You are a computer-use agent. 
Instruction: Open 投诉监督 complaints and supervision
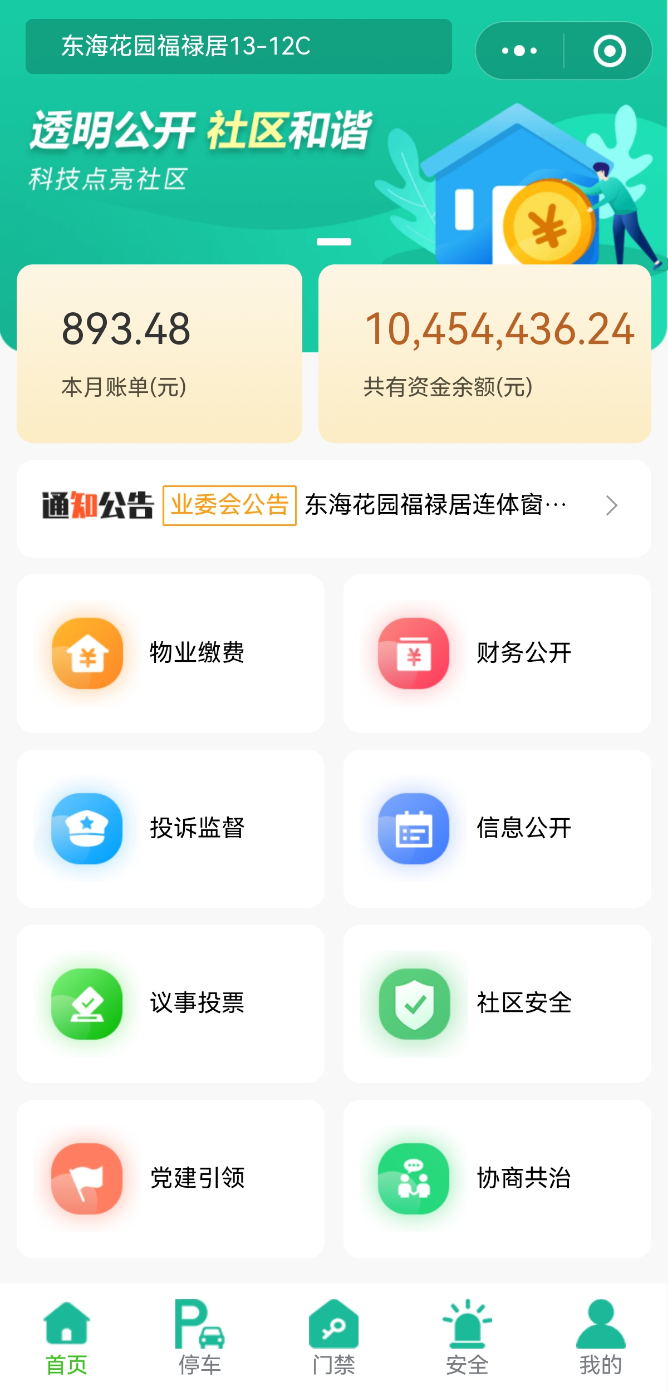pyautogui.click(x=171, y=828)
